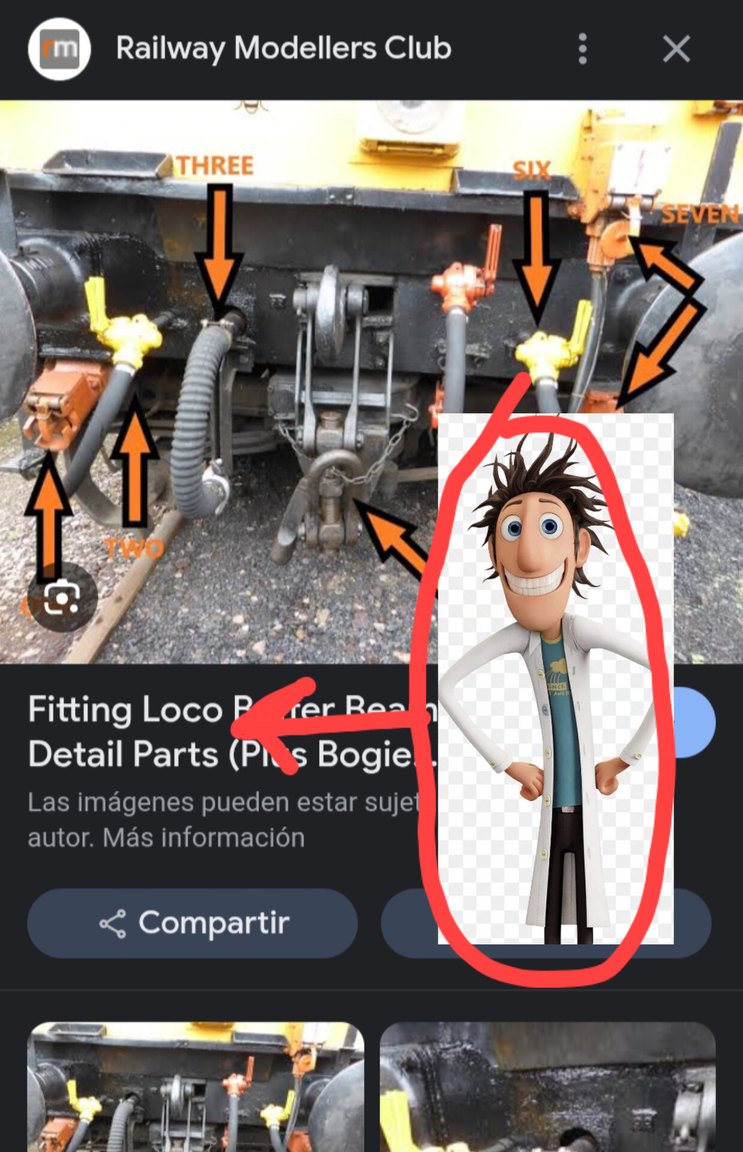The height and width of the screenshot is (1152, 743).
Task: Close the image viewer
Action: coord(677,48)
